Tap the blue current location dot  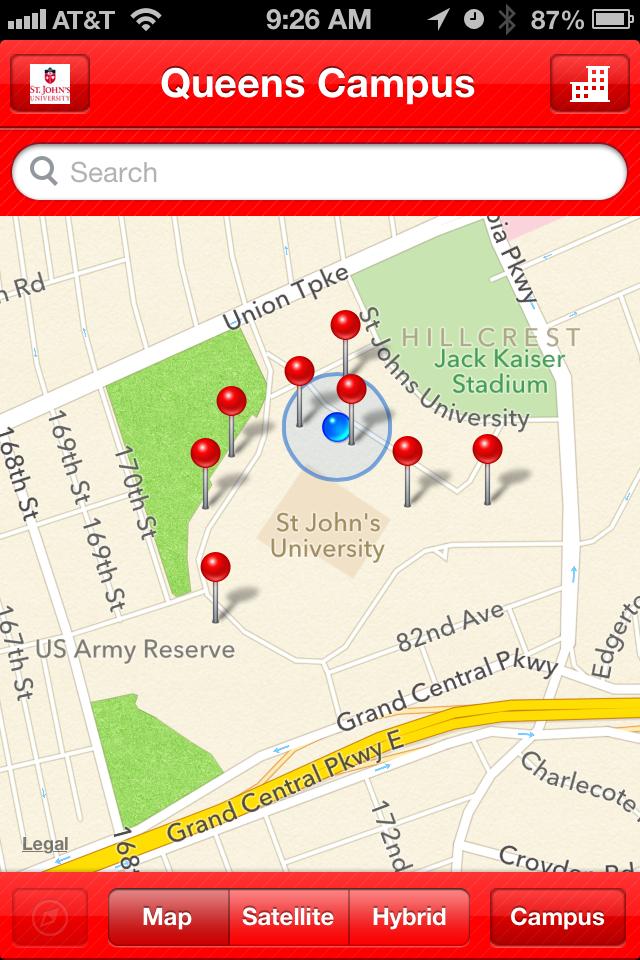pos(336,427)
